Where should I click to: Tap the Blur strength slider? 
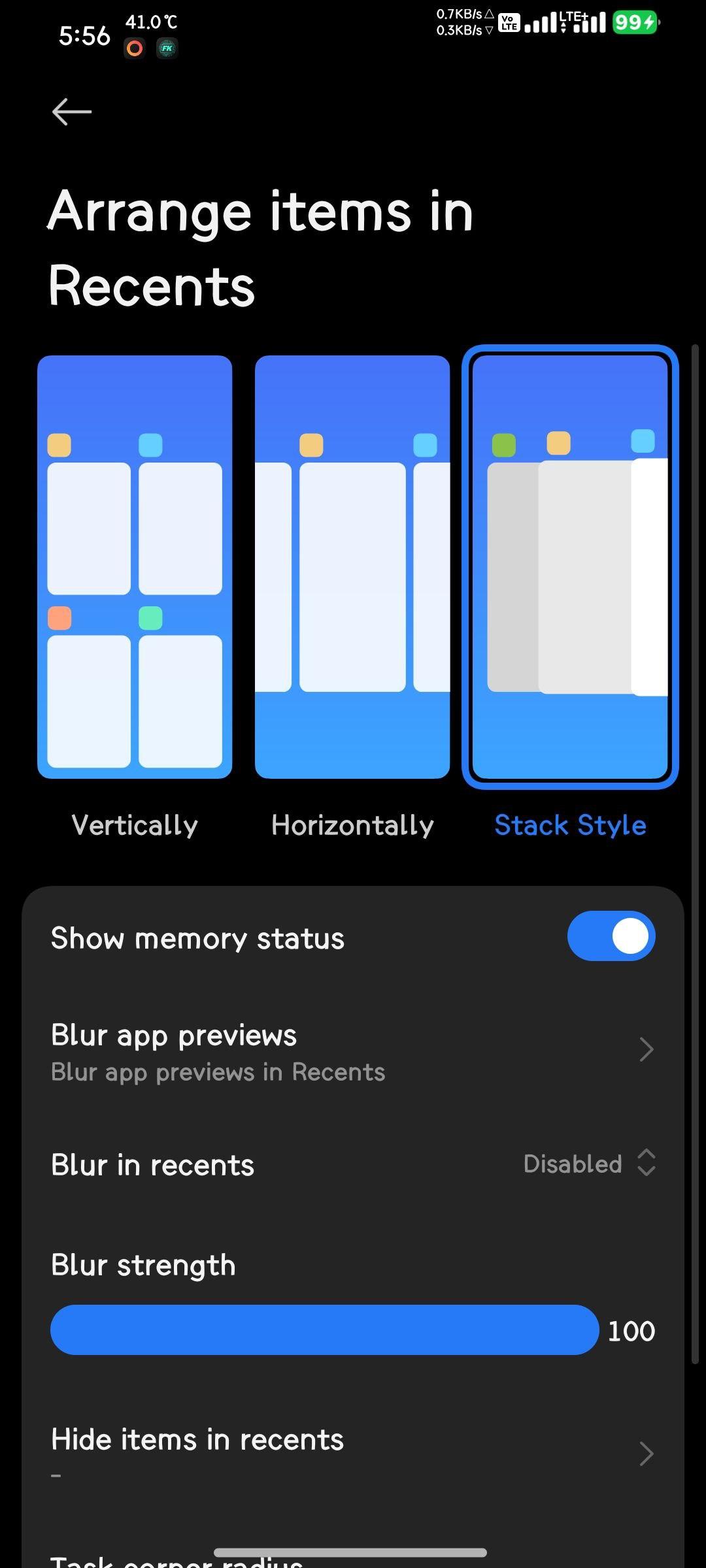(324, 1330)
